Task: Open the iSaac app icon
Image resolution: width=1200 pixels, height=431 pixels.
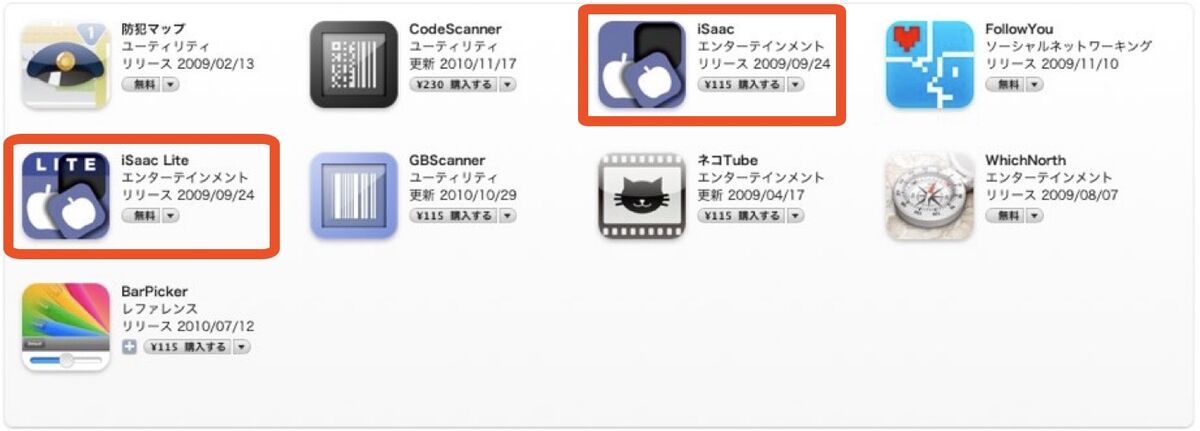Action: [x=641, y=64]
